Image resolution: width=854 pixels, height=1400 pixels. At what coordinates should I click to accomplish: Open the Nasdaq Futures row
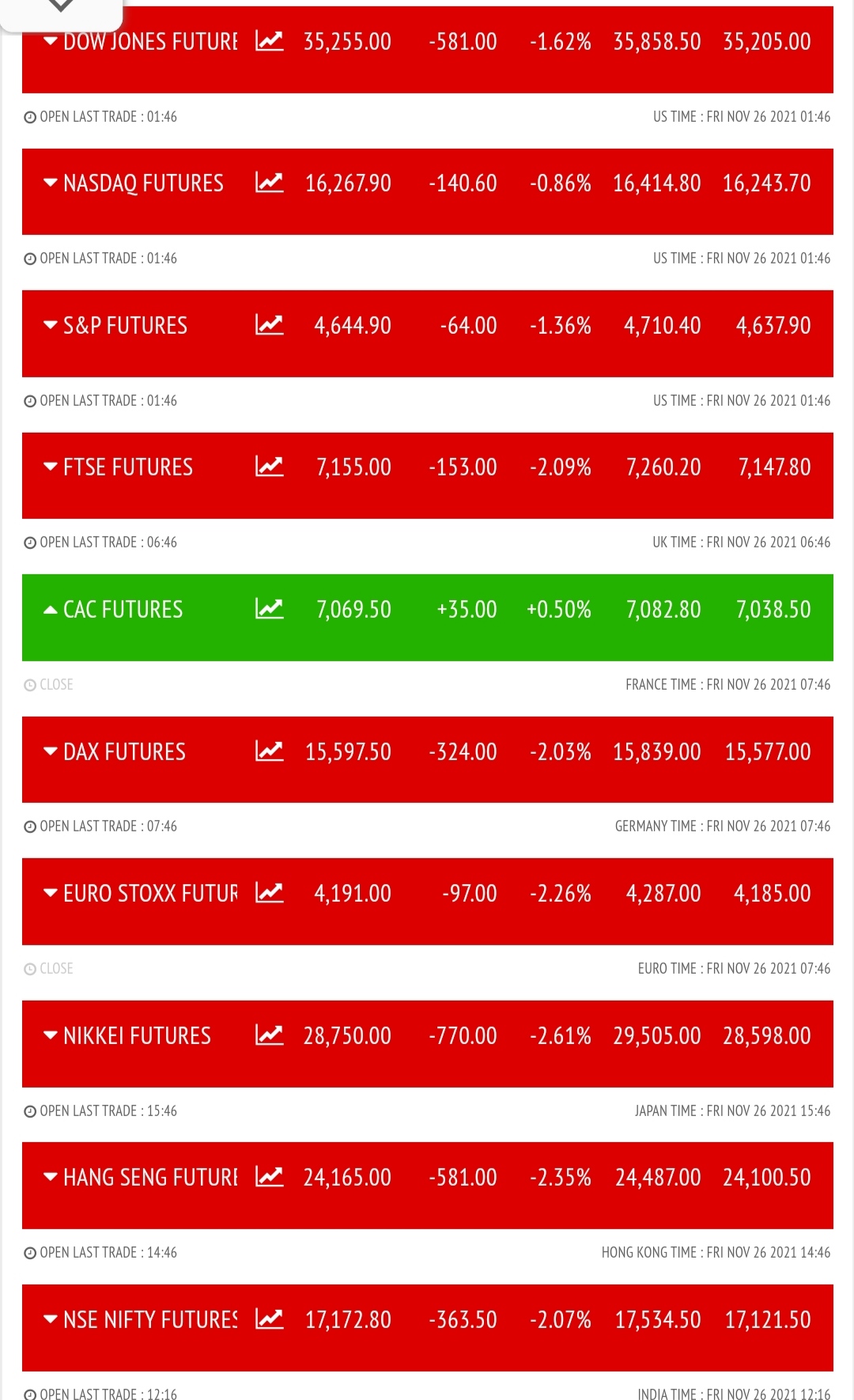click(428, 191)
